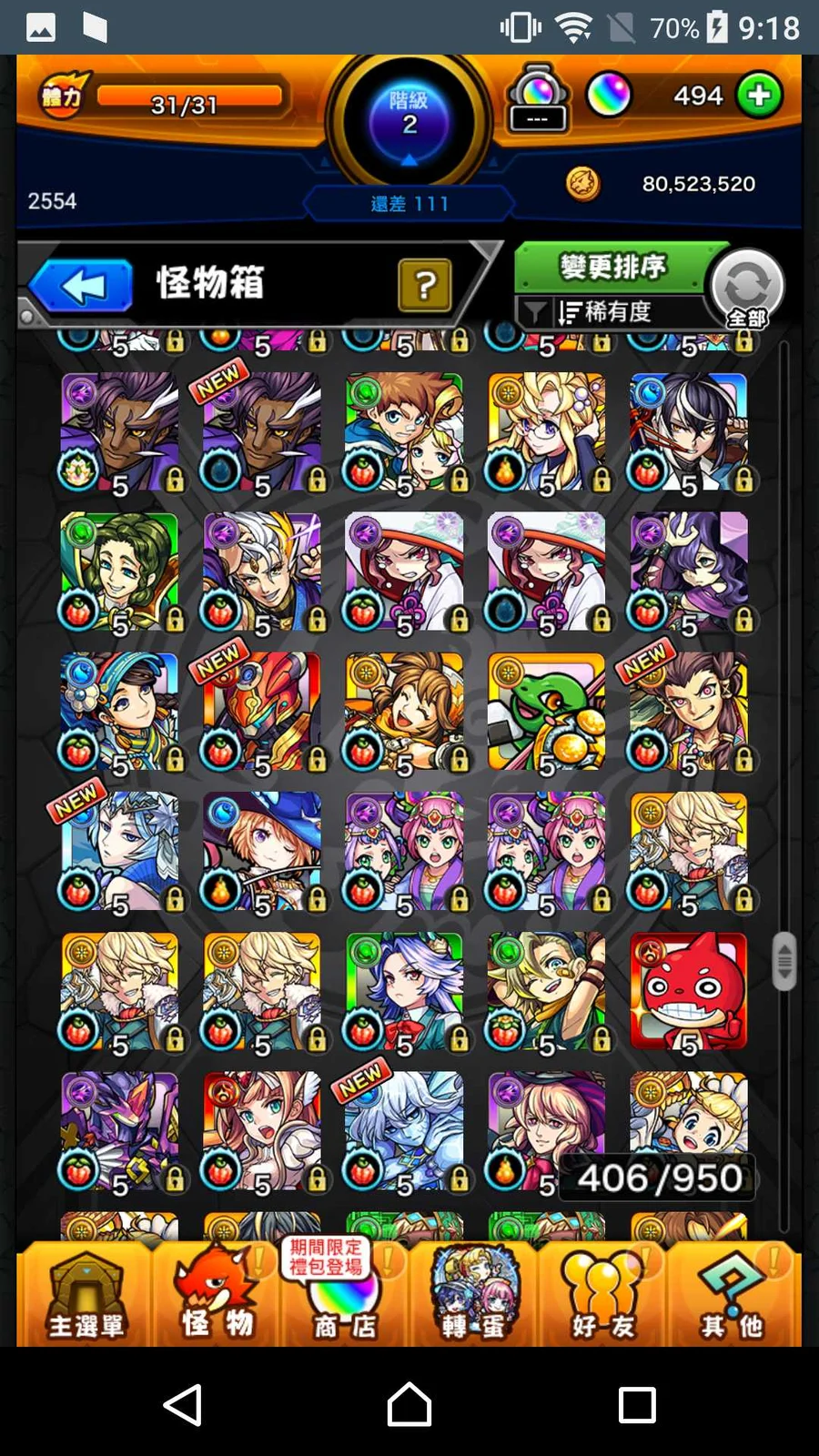Tap the Android home button
The width and height of the screenshot is (819, 1456).
coord(409,1404)
